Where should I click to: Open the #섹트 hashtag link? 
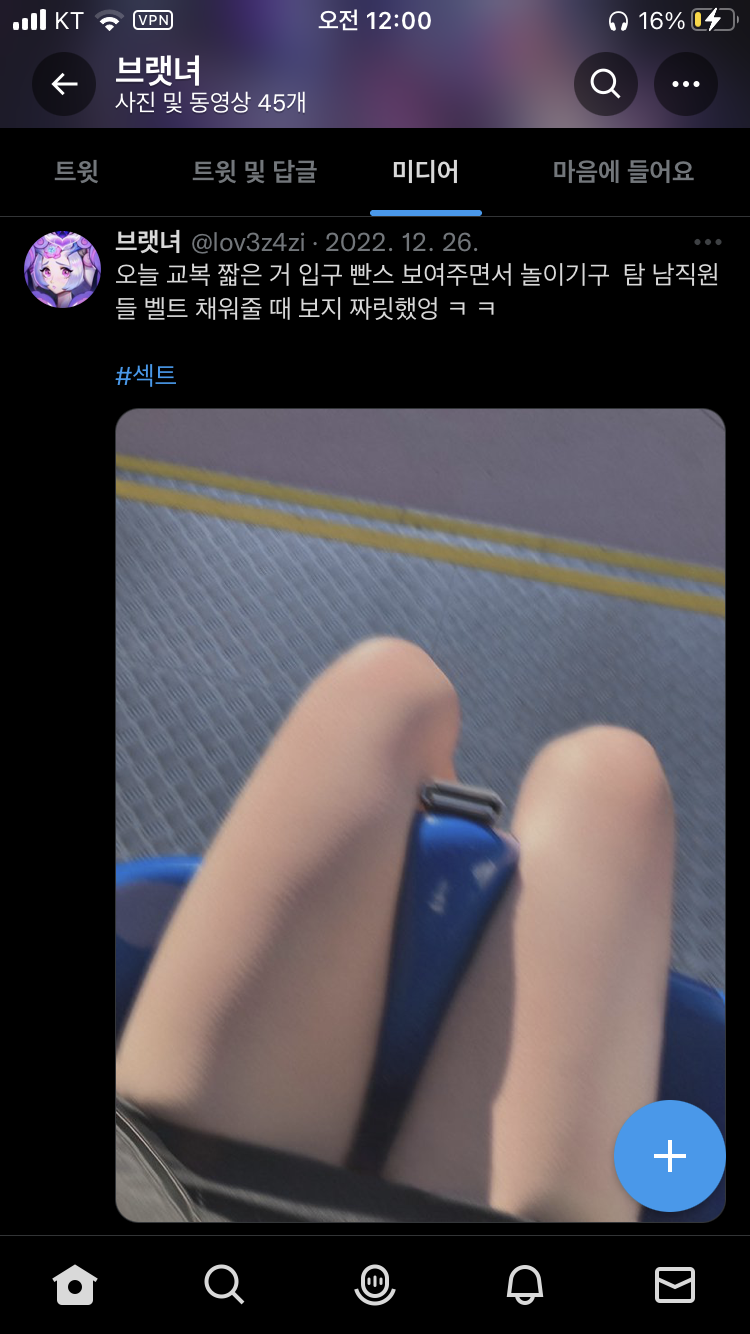(x=146, y=376)
